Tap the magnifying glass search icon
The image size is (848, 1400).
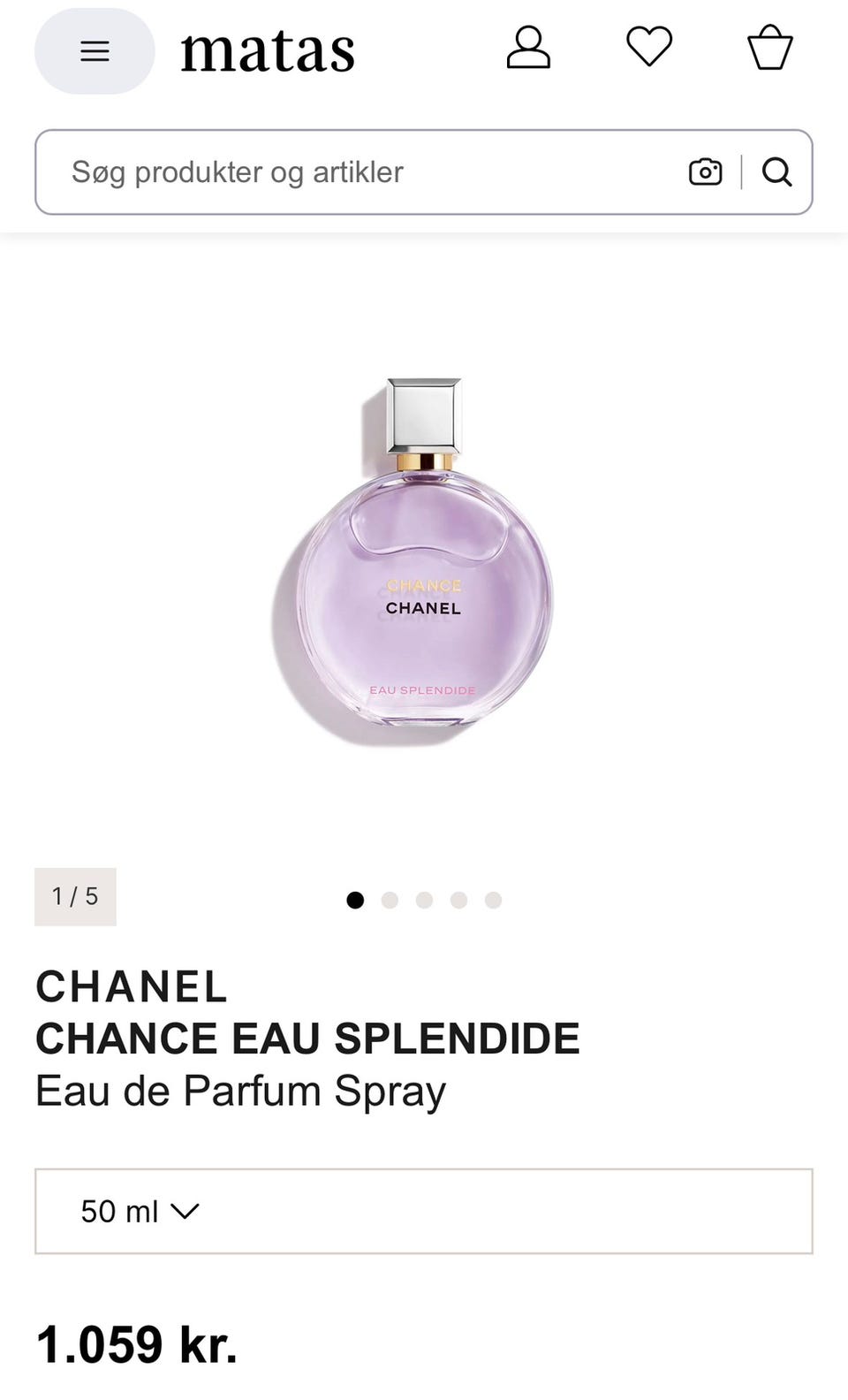coord(777,171)
